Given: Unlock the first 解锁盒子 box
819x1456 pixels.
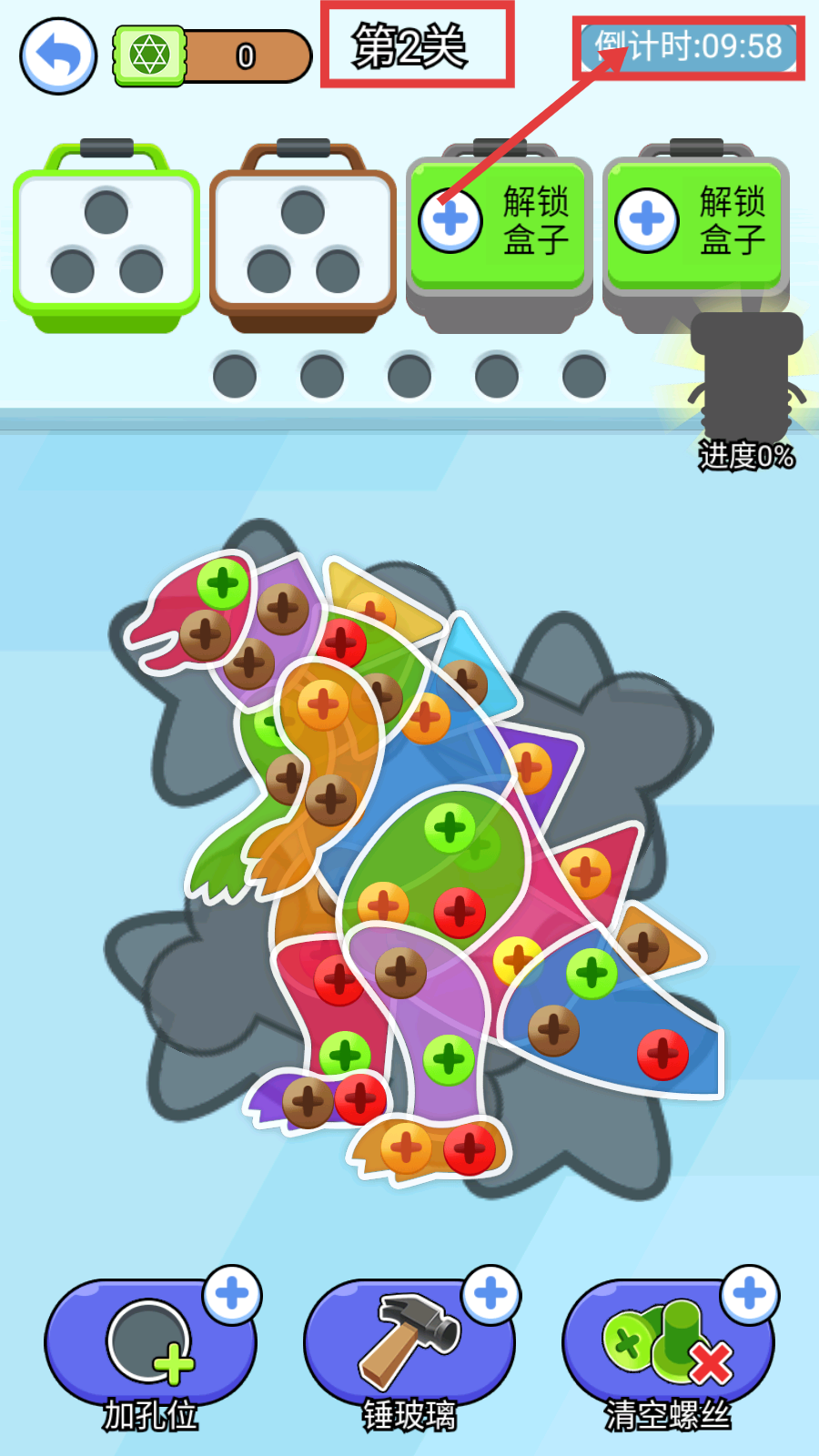Looking at the screenshot, I should click(499, 223).
